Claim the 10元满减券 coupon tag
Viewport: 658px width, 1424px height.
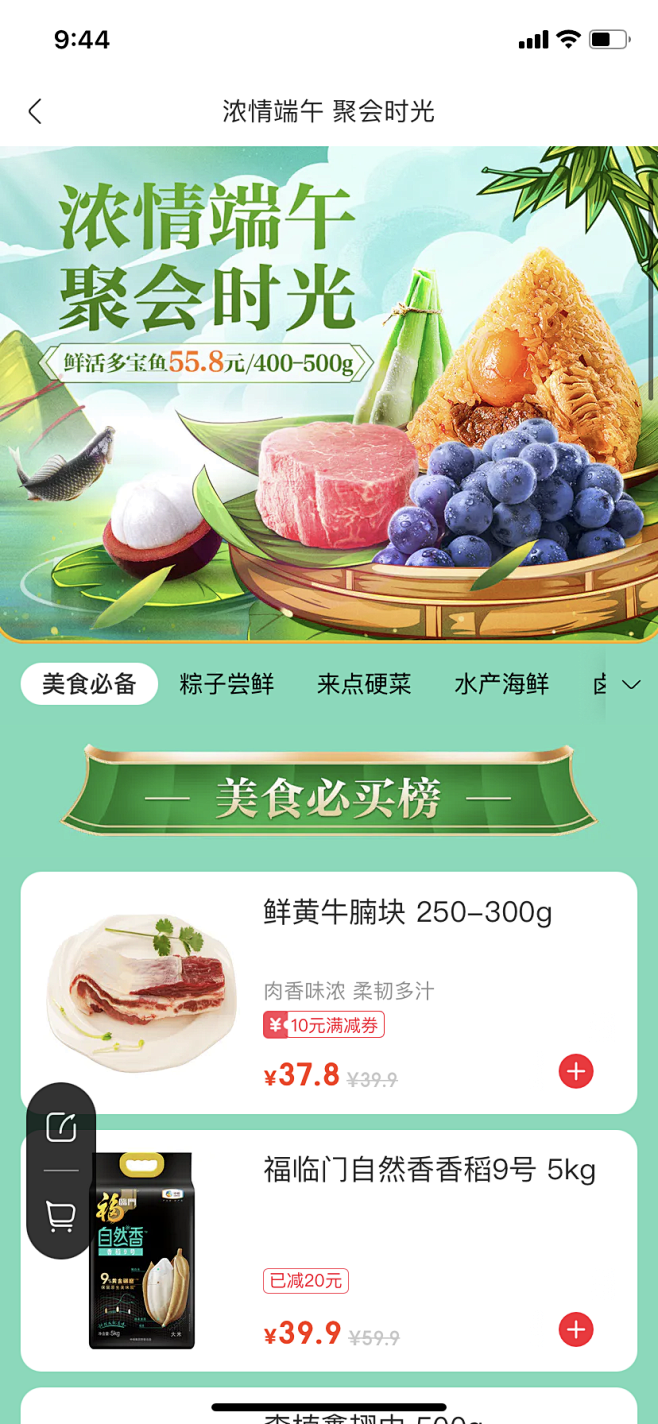[324, 1025]
